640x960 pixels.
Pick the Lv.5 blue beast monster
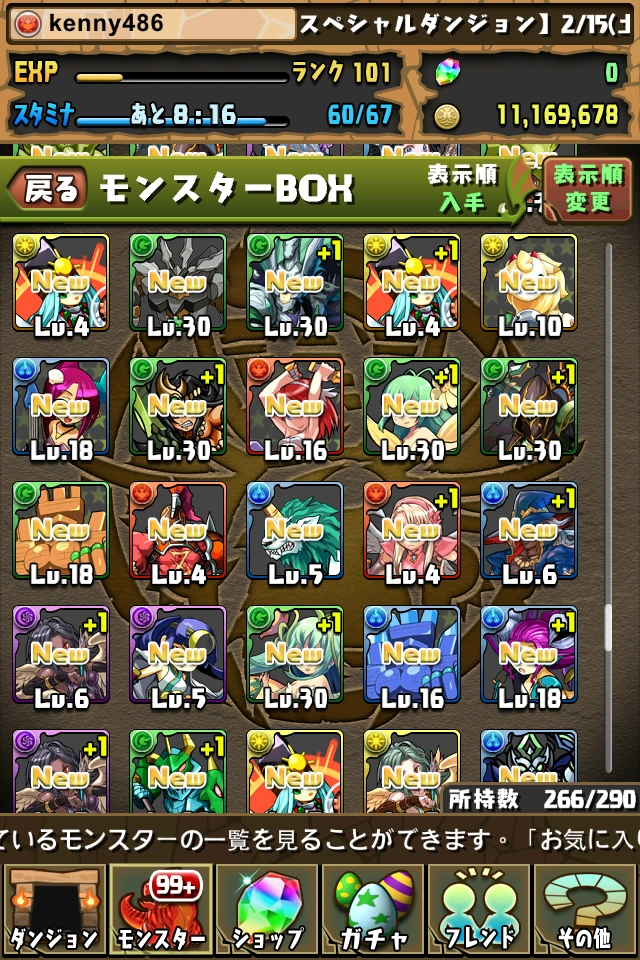[294, 533]
